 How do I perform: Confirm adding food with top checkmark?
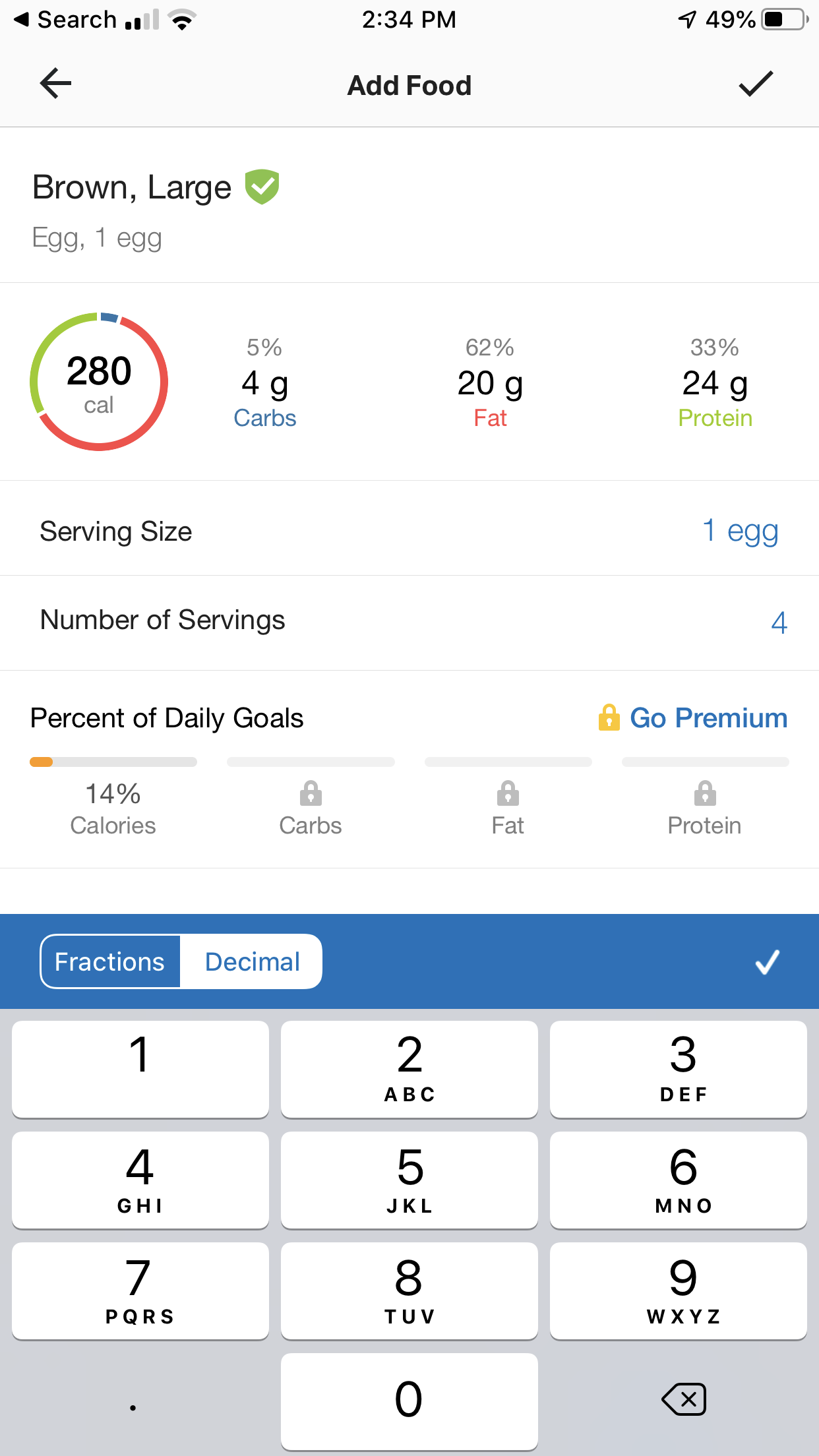[x=755, y=84]
